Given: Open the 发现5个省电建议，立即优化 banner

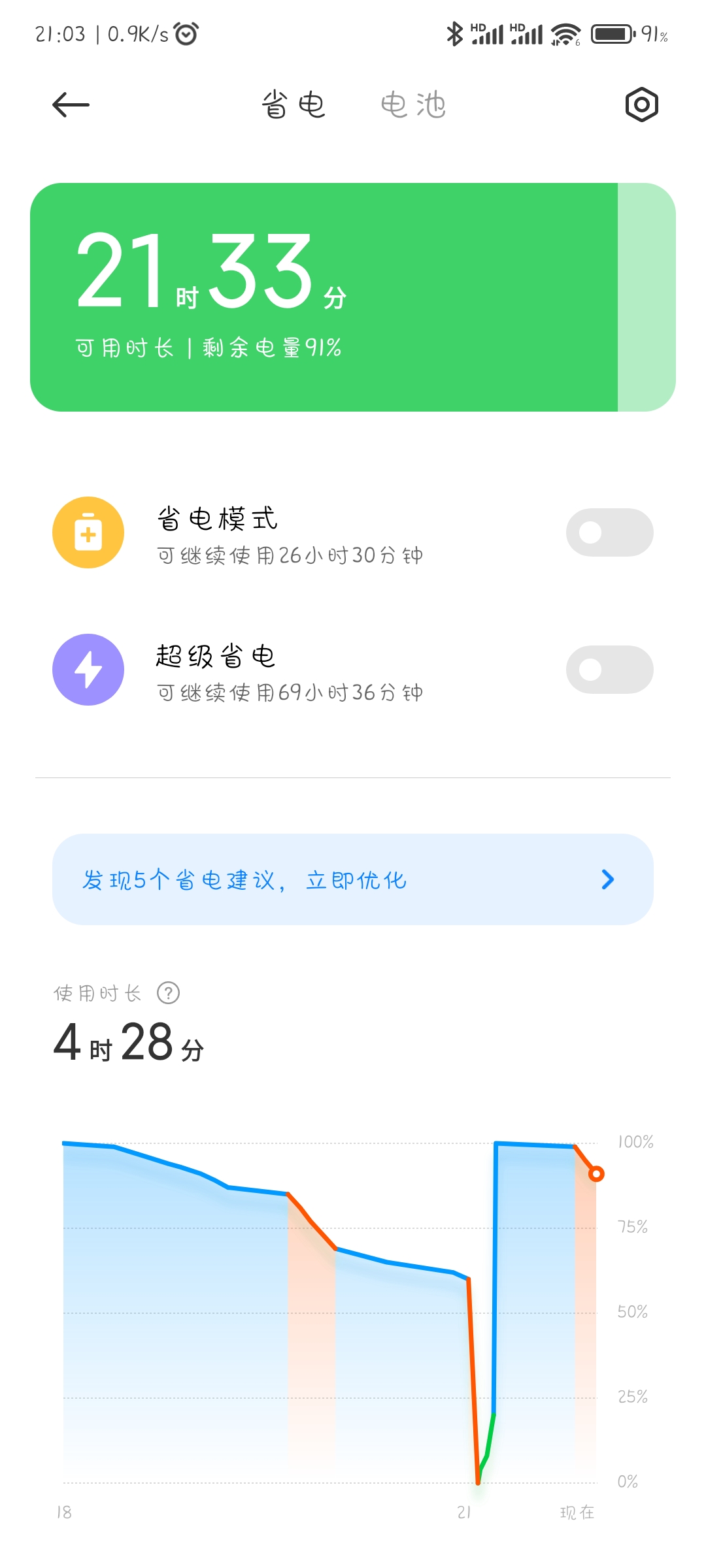Looking at the screenshot, I should pyautogui.click(x=353, y=879).
